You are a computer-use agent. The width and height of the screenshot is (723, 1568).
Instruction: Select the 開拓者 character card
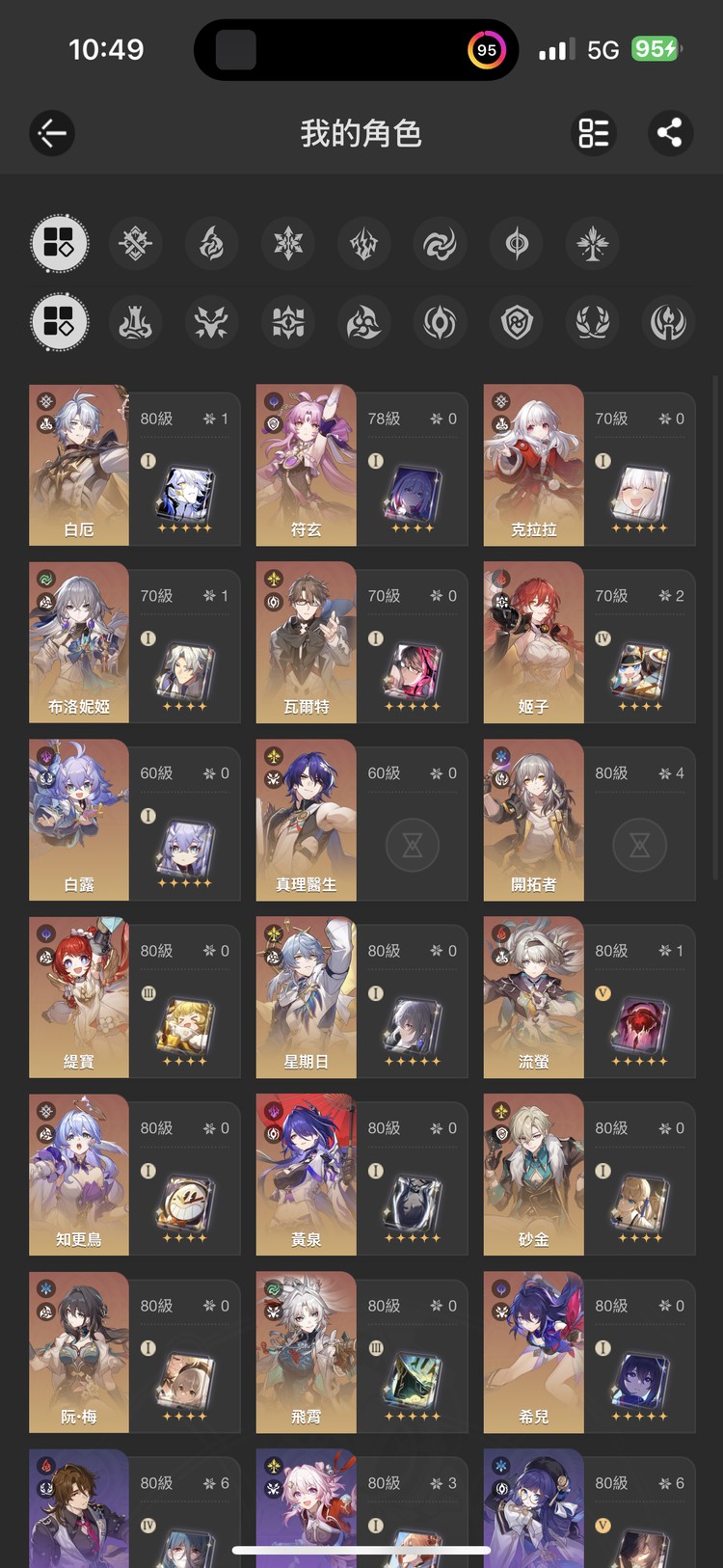click(x=589, y=821)
